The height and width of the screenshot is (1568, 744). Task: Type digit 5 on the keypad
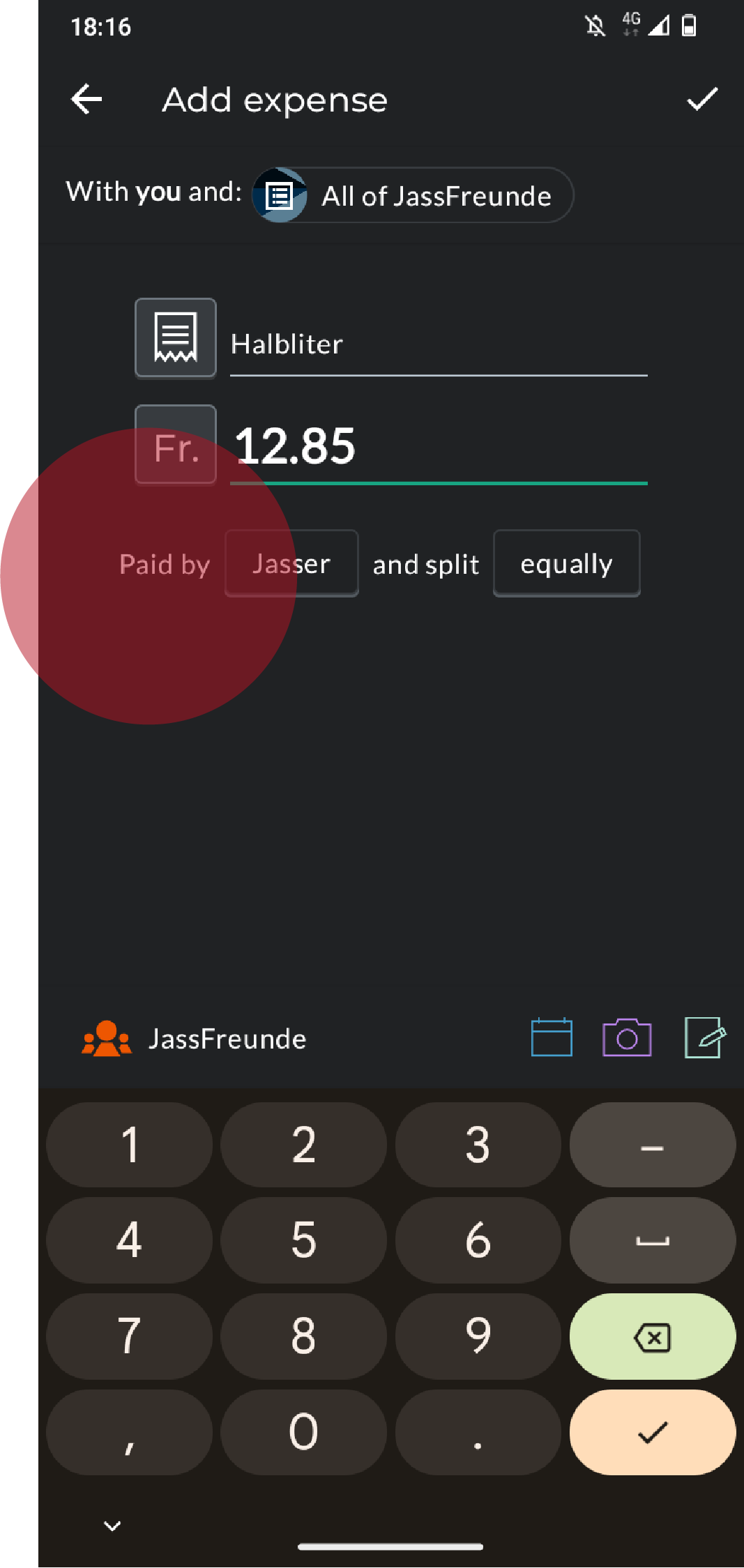[x=303, y=1240]
